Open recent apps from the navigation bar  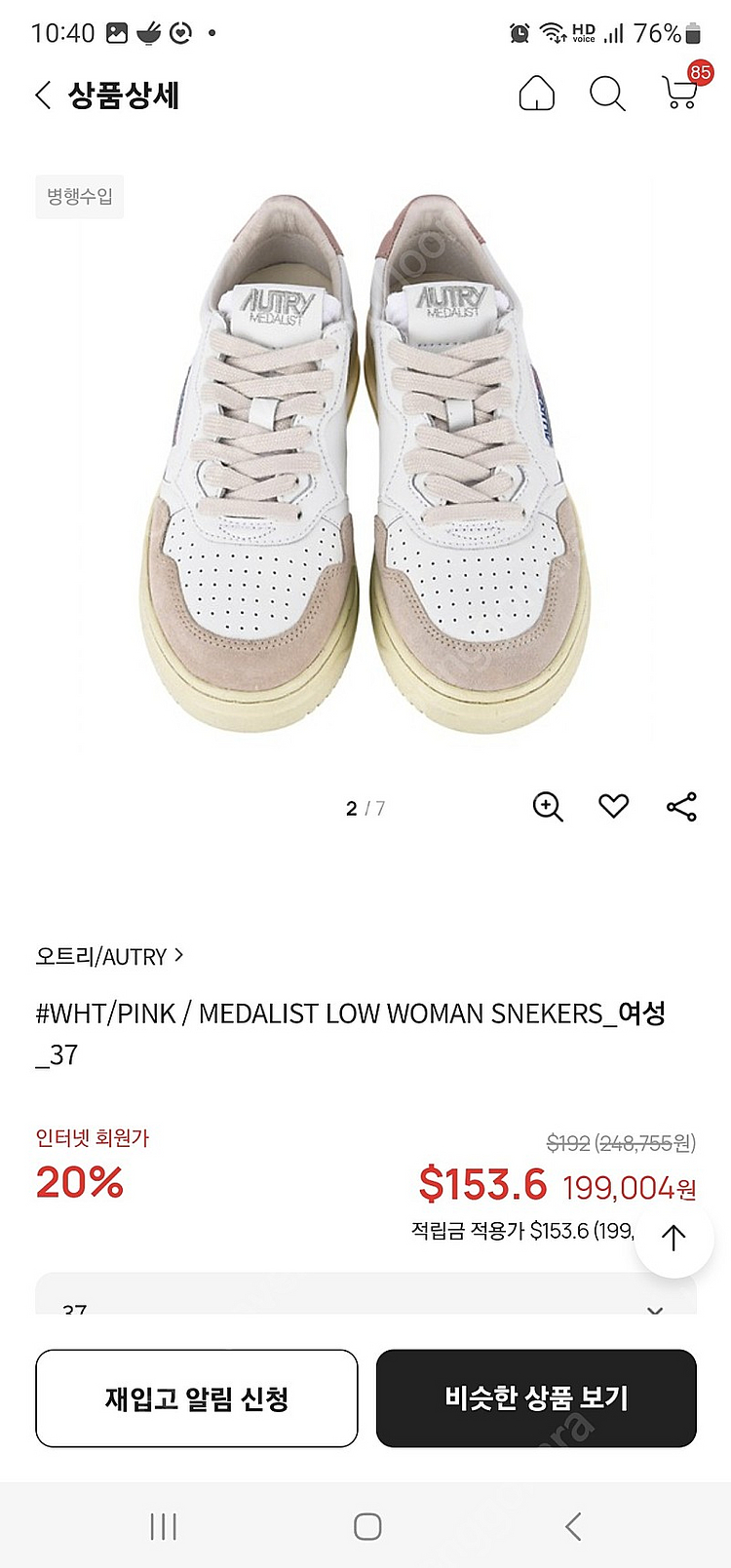[162, 1527]
